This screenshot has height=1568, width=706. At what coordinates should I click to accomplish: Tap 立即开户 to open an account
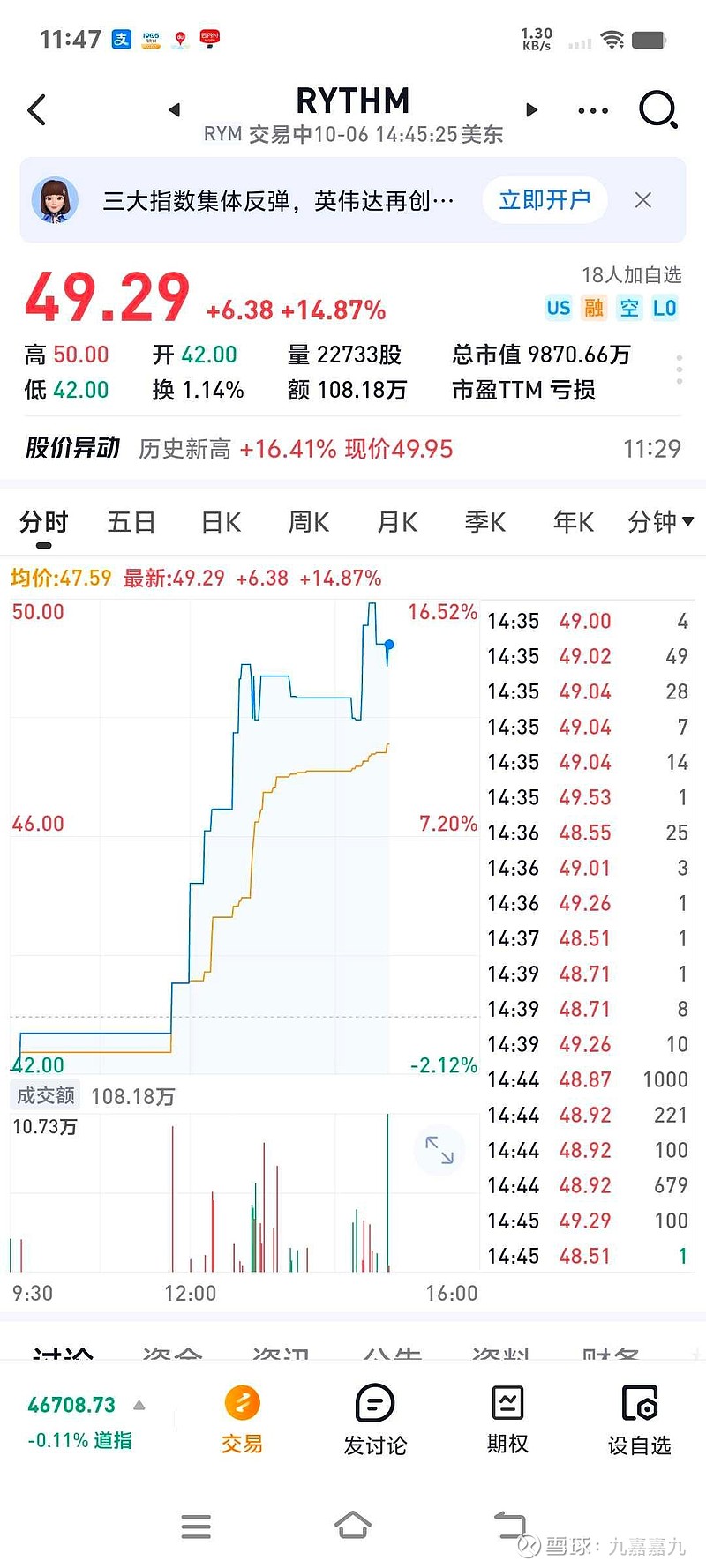[544, 200]
